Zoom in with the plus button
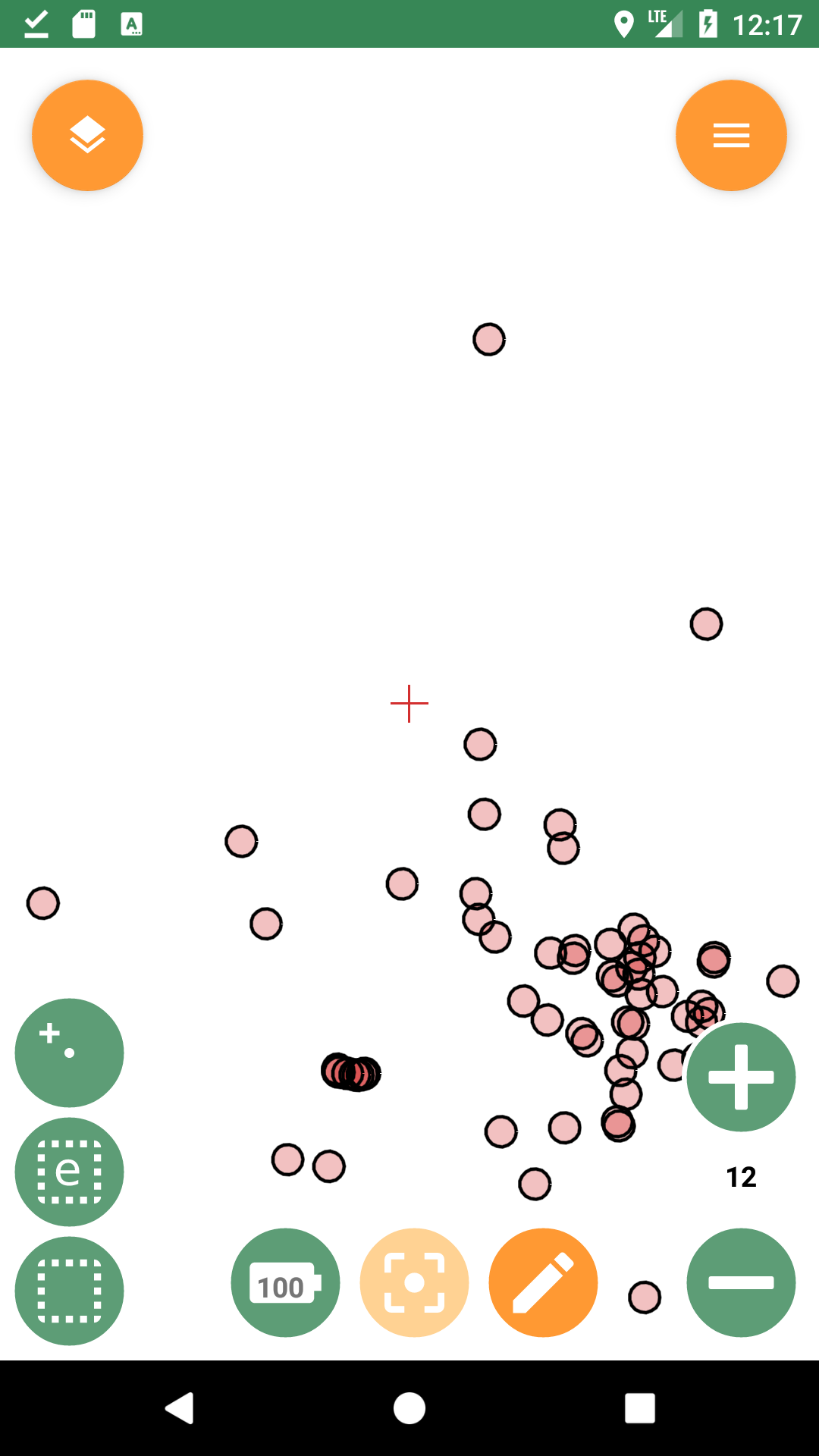Screen dimensions: 819x1456 tap(741, 1077)
